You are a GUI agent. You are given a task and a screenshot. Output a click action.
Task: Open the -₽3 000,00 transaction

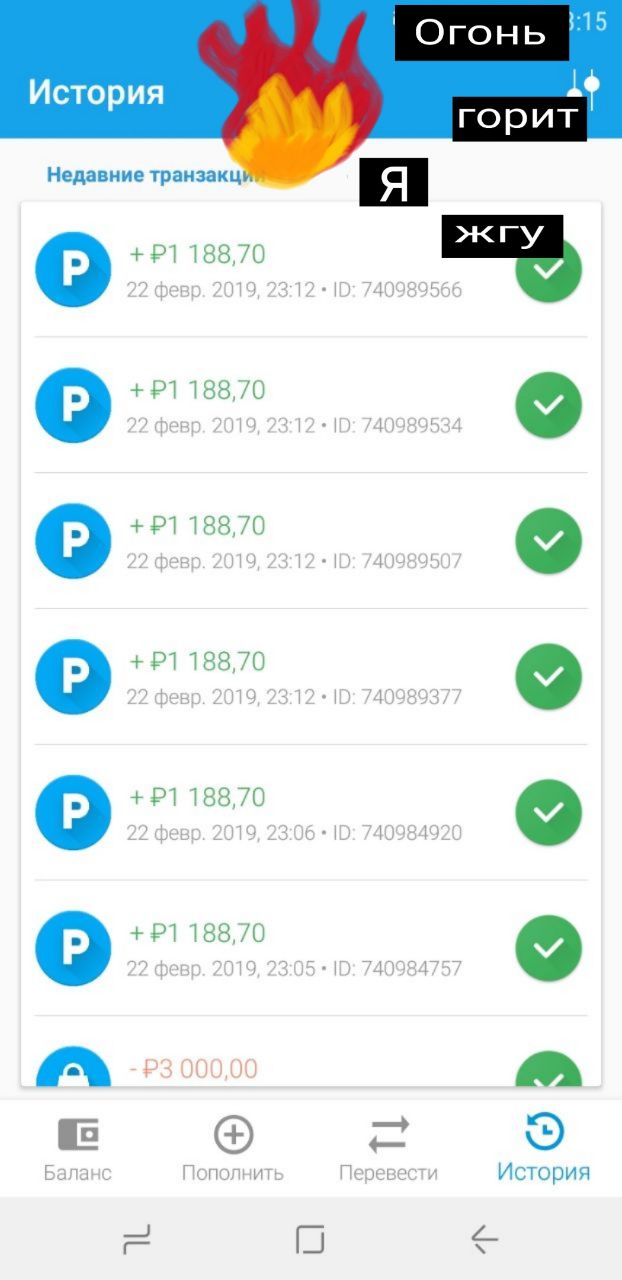(300, 1068)
